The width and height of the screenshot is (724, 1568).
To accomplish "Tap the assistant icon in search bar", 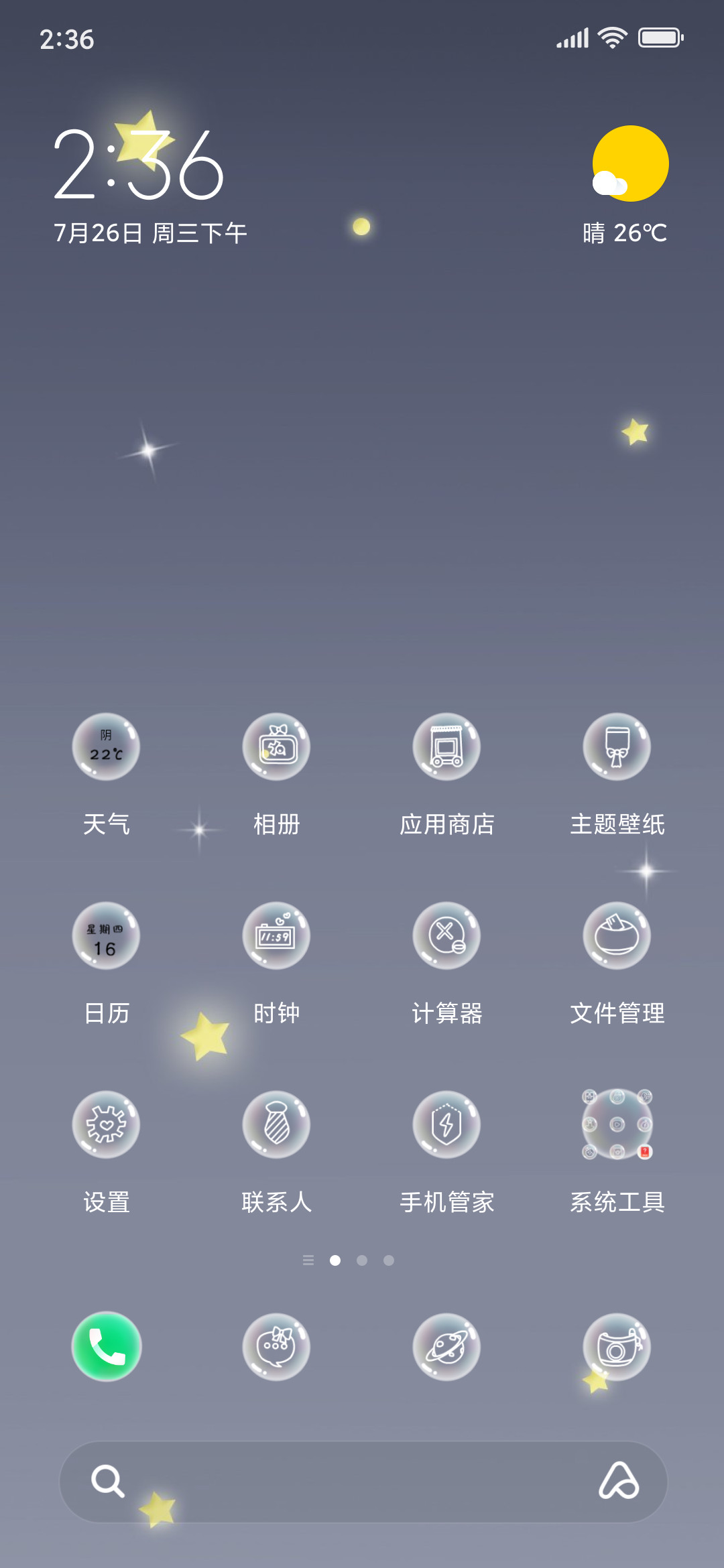I will tap(619, 1480).
